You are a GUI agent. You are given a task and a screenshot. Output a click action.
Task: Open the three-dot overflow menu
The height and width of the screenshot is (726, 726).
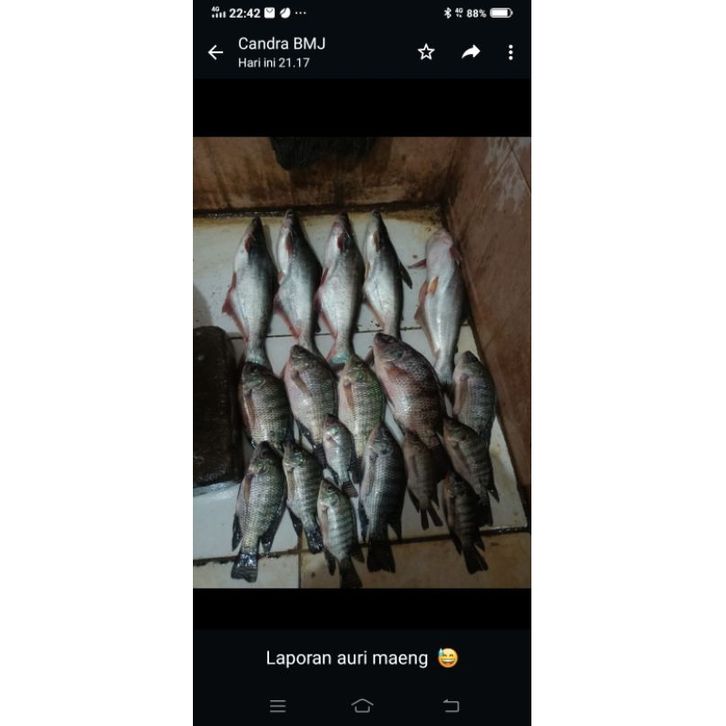[x=510, y=52]
